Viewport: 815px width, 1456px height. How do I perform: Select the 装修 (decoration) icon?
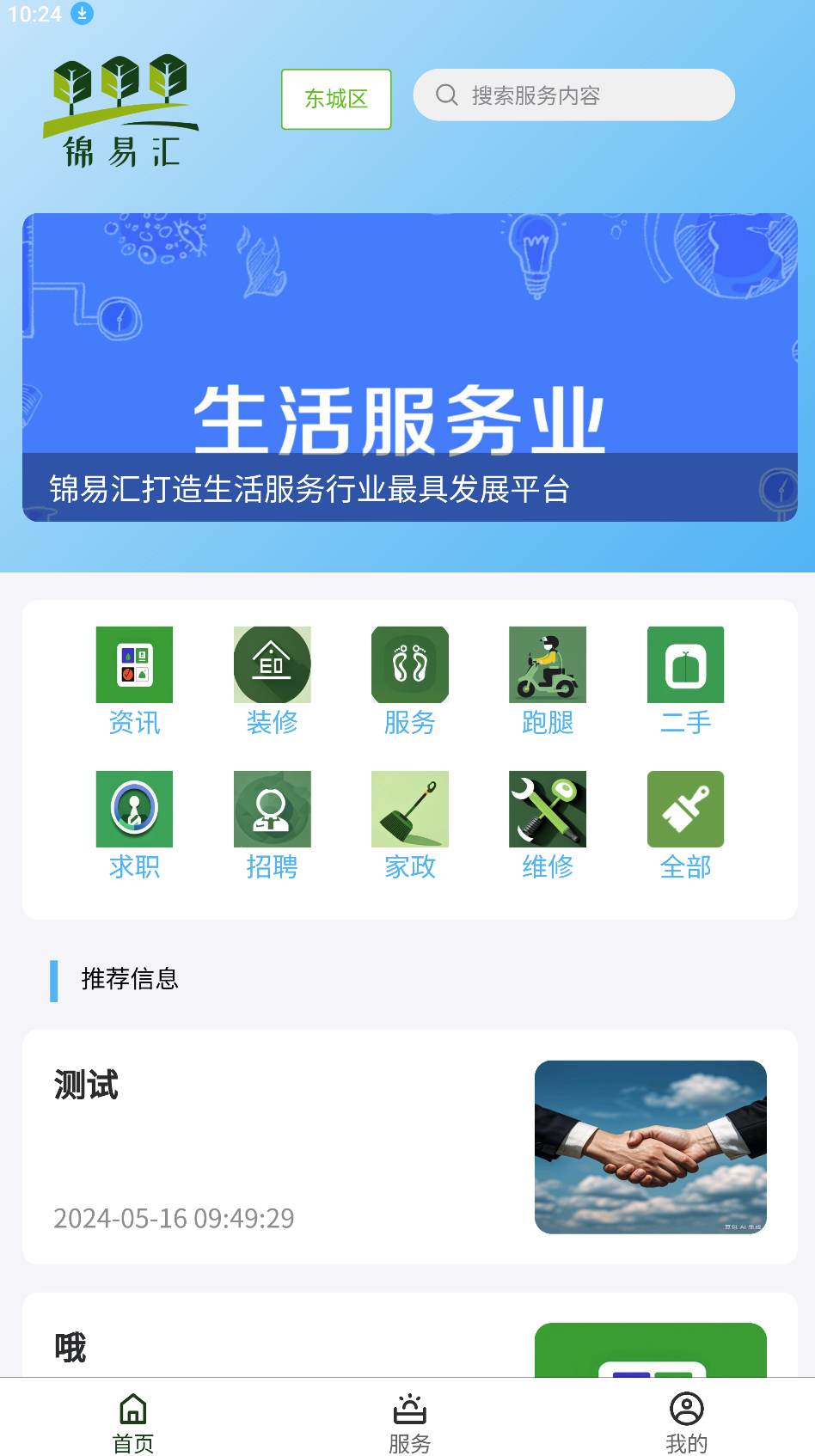point(272,664)
